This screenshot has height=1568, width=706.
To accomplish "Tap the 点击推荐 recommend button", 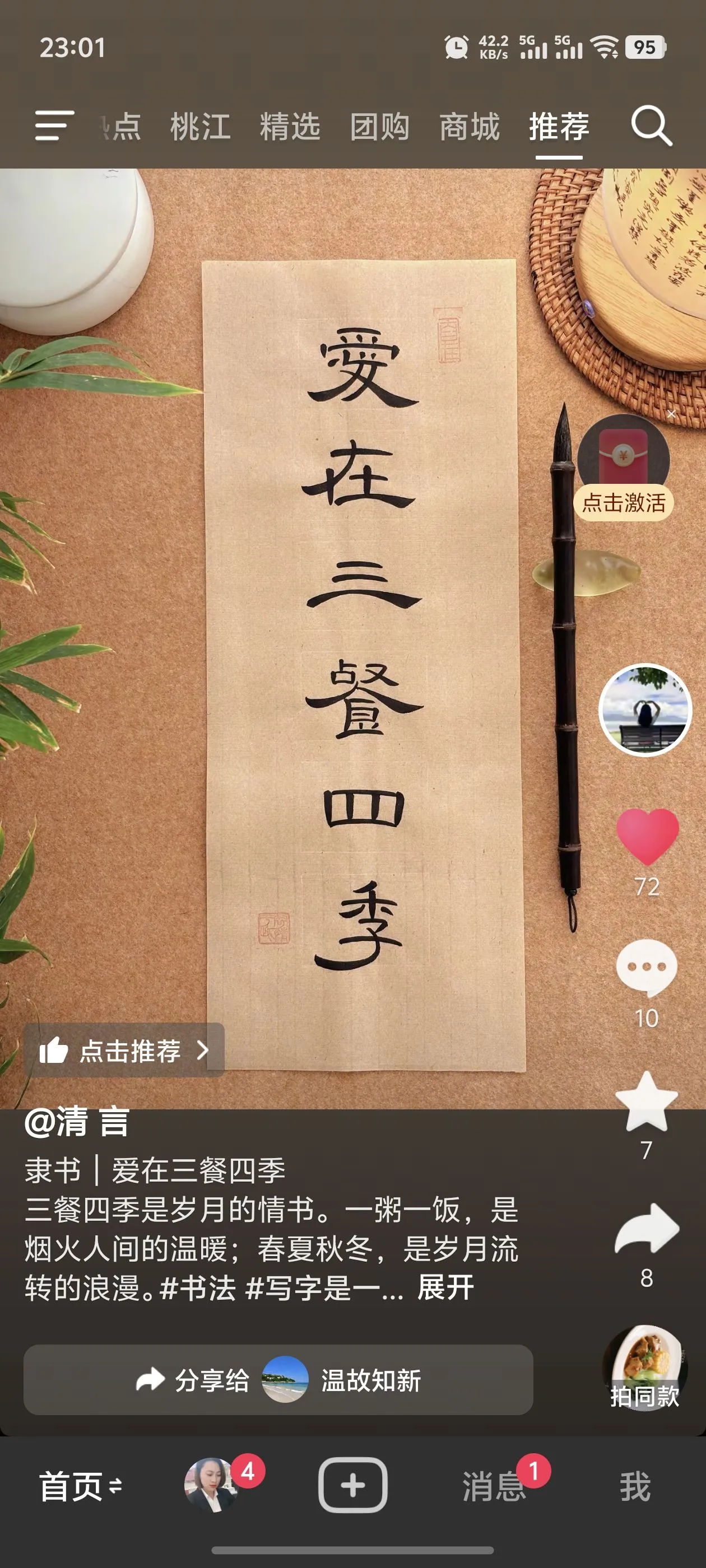I will [x=124, y=1051].
